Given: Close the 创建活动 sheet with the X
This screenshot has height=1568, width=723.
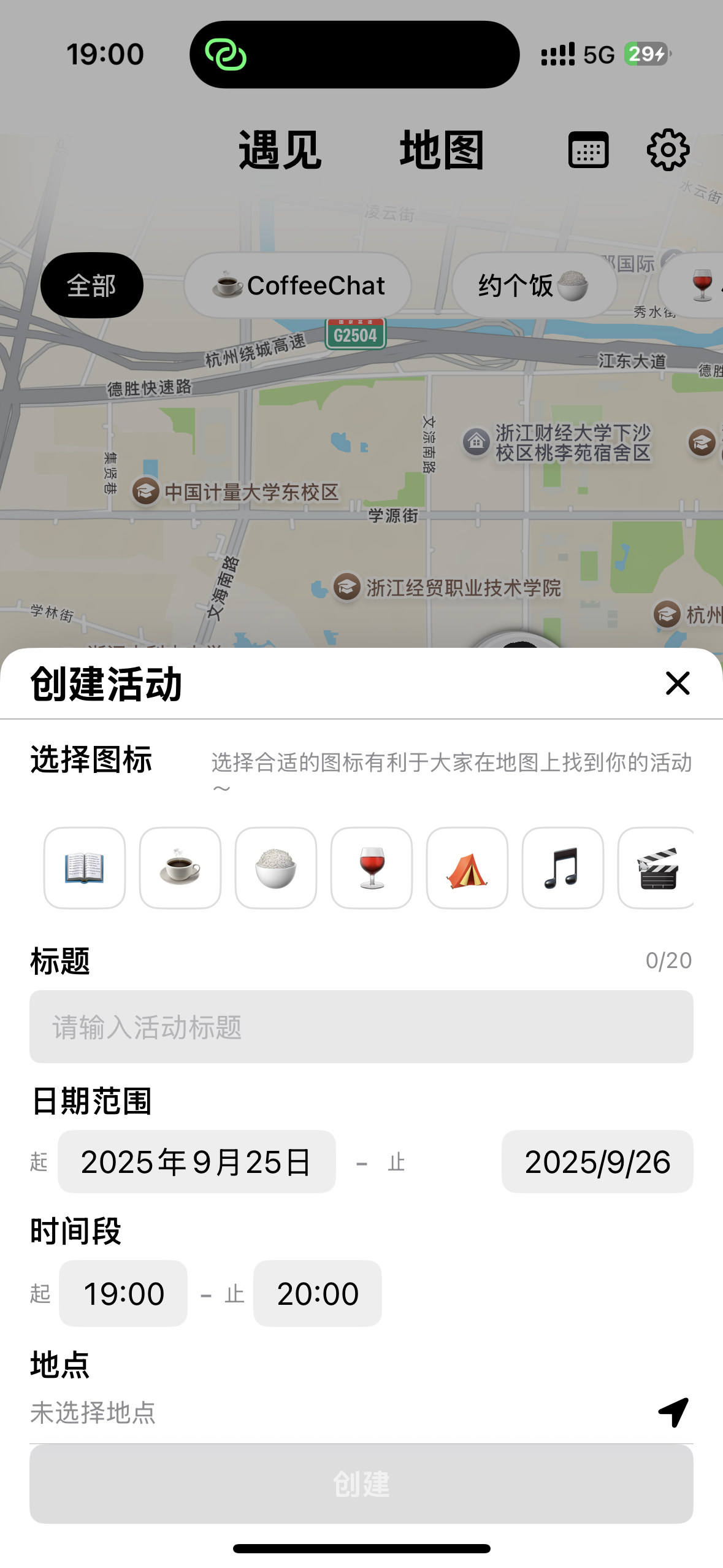Looking at the screenshot, I should (x=678, y=683).
